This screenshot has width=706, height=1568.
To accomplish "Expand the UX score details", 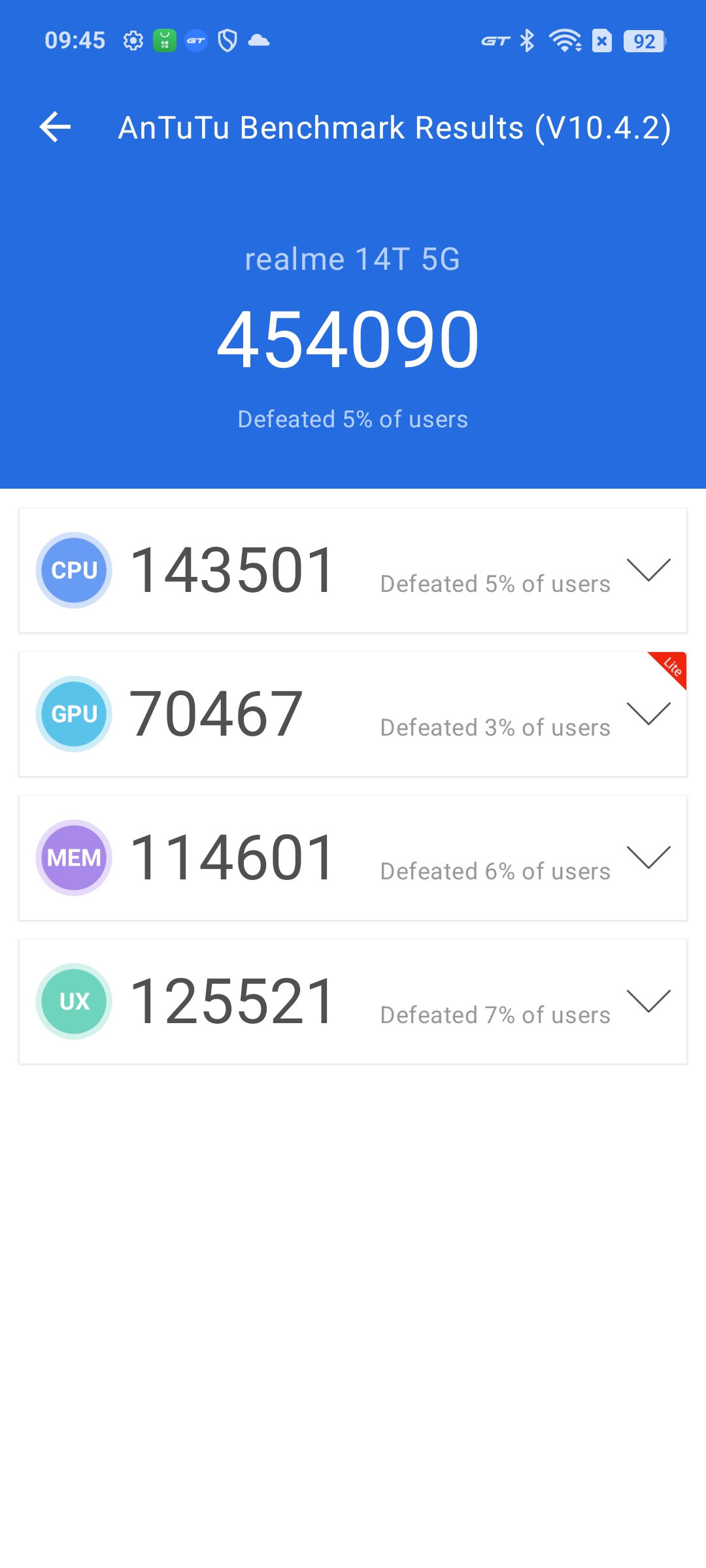I will 648,1001.
